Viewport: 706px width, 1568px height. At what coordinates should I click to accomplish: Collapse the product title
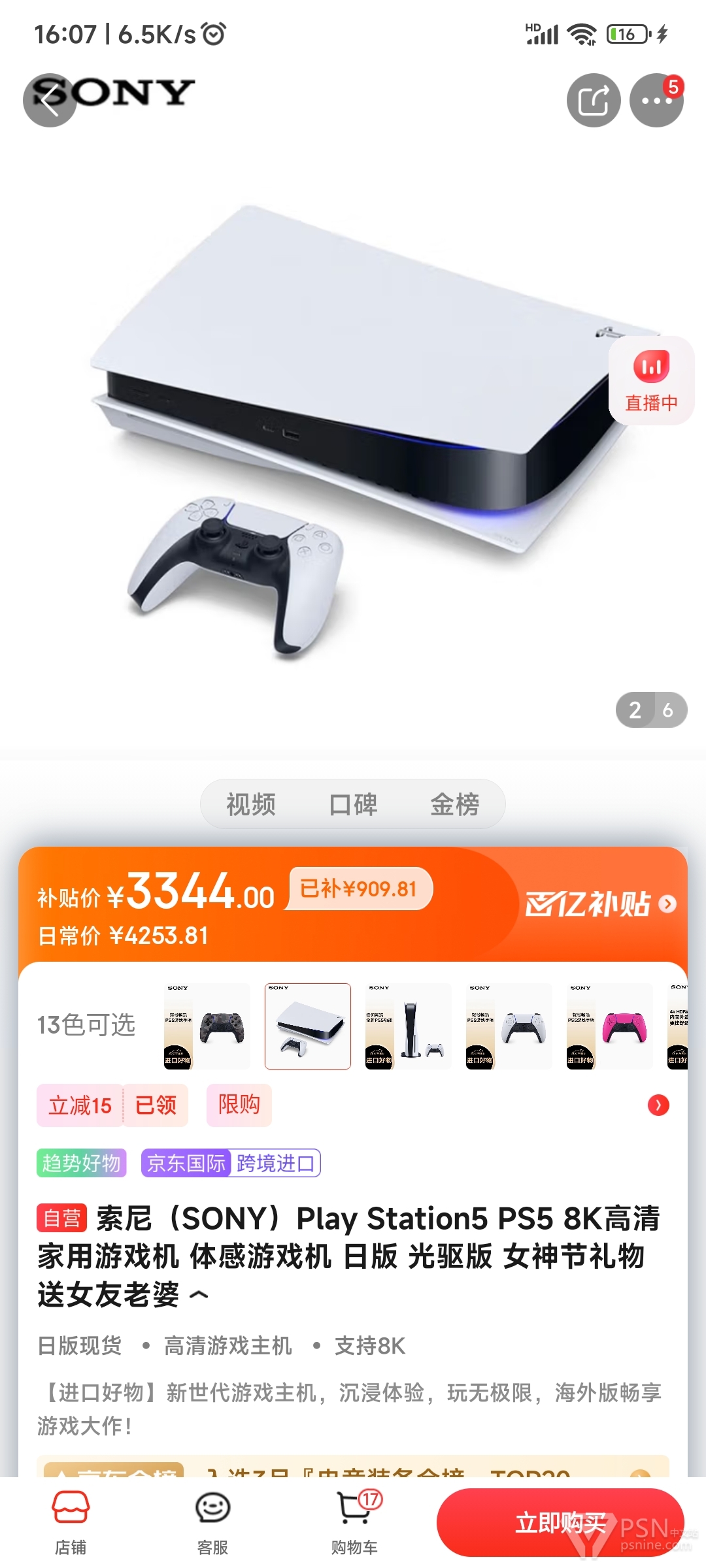click(x=199, y=1295)
